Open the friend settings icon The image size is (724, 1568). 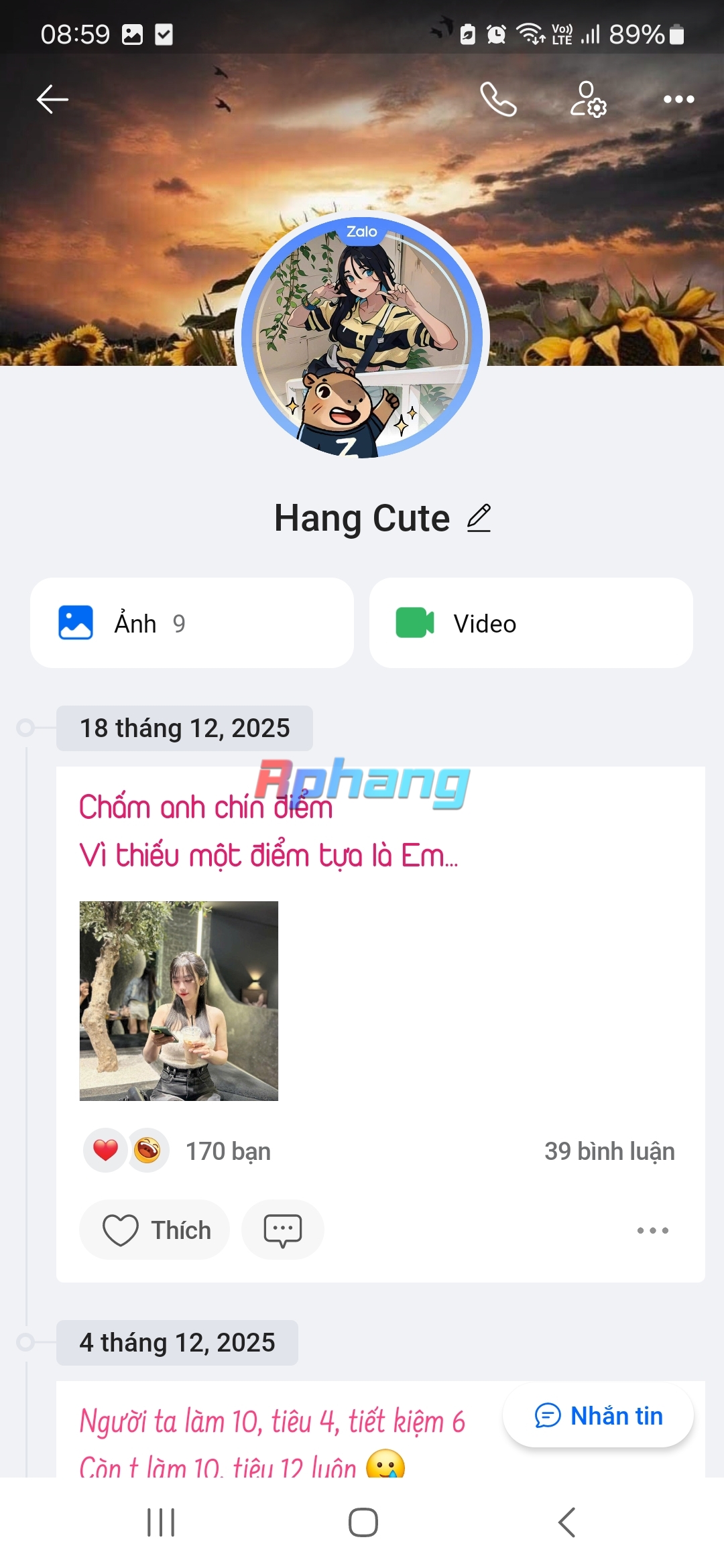[x=588, y=99]
